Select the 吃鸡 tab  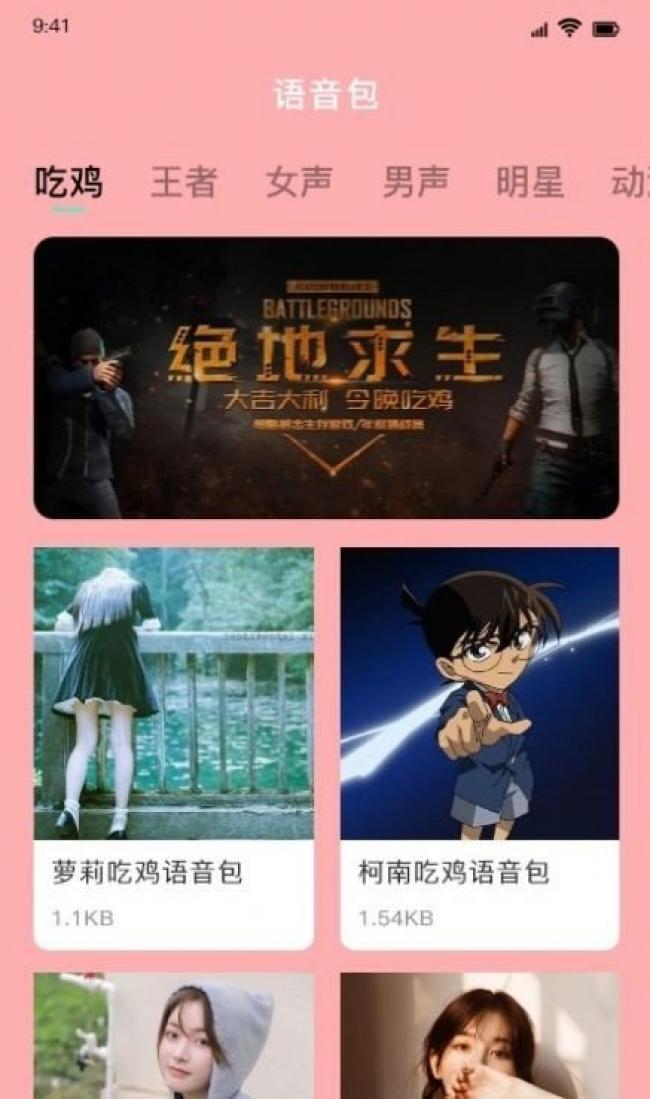[x=69, y=182]
